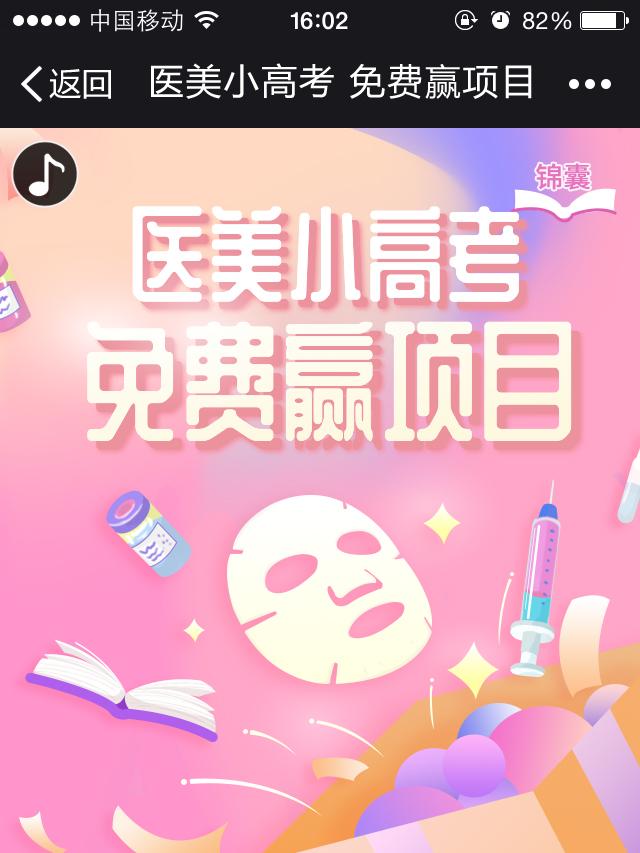Screen dimensions: 640x853
Task: Toggle the background music note icon
Action: tap(44, 175)
